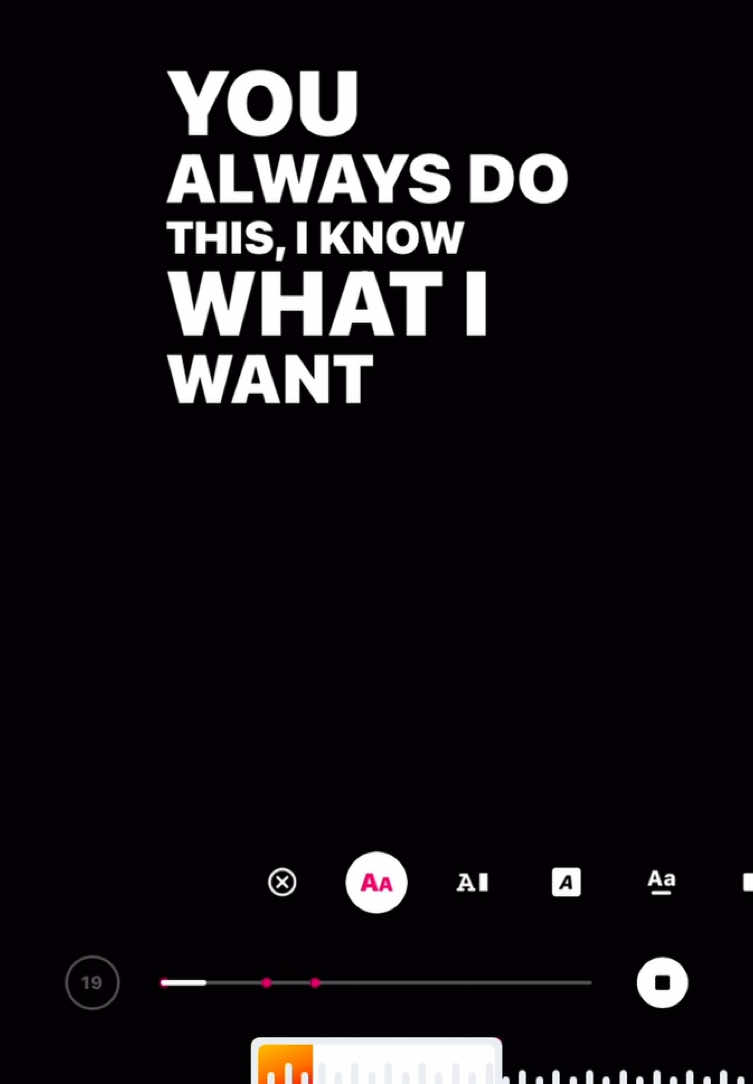Select the first pink marker on the slider
753x1084 pixels.
pyautogui.click(x=267, y=983)
